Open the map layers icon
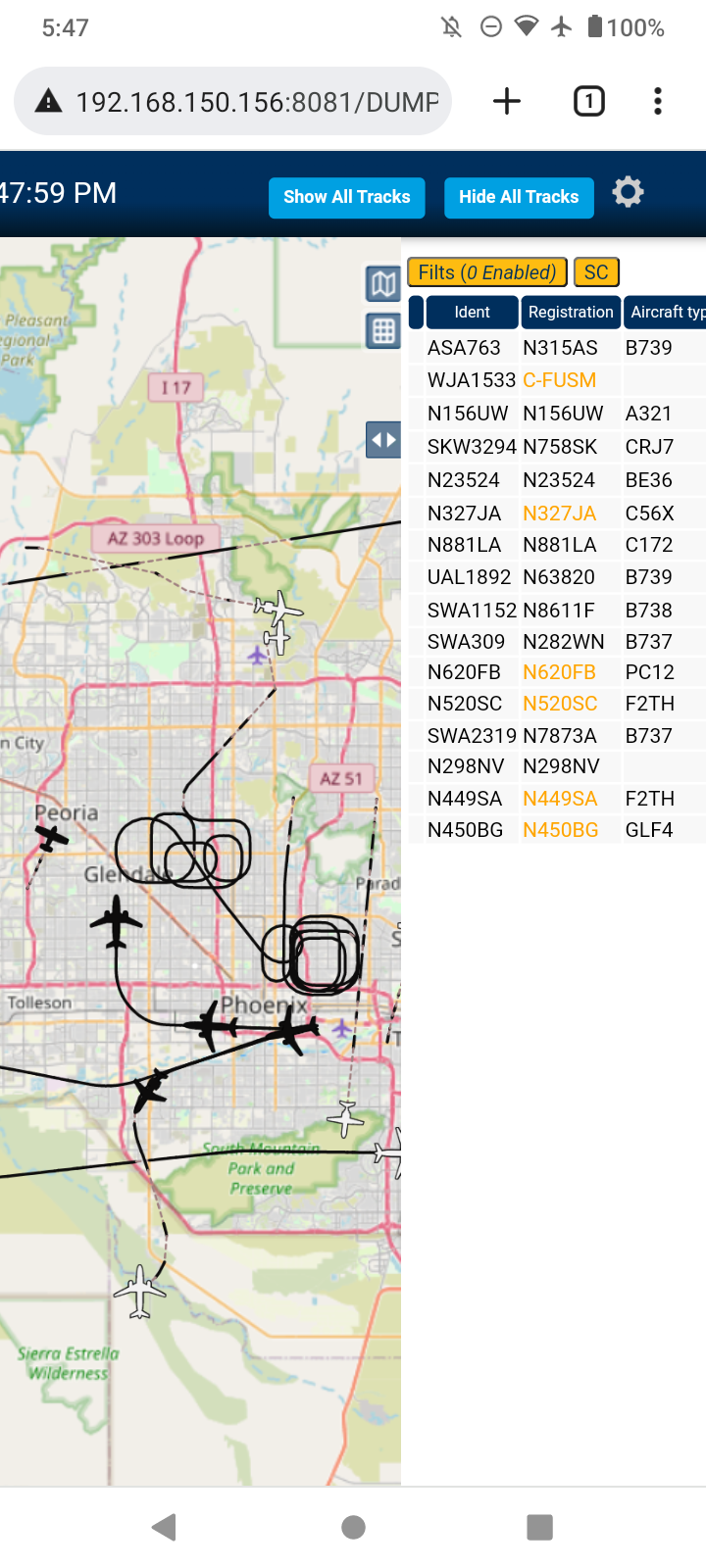Viewport: 706px width, 1568px height. tap(383, 284)
